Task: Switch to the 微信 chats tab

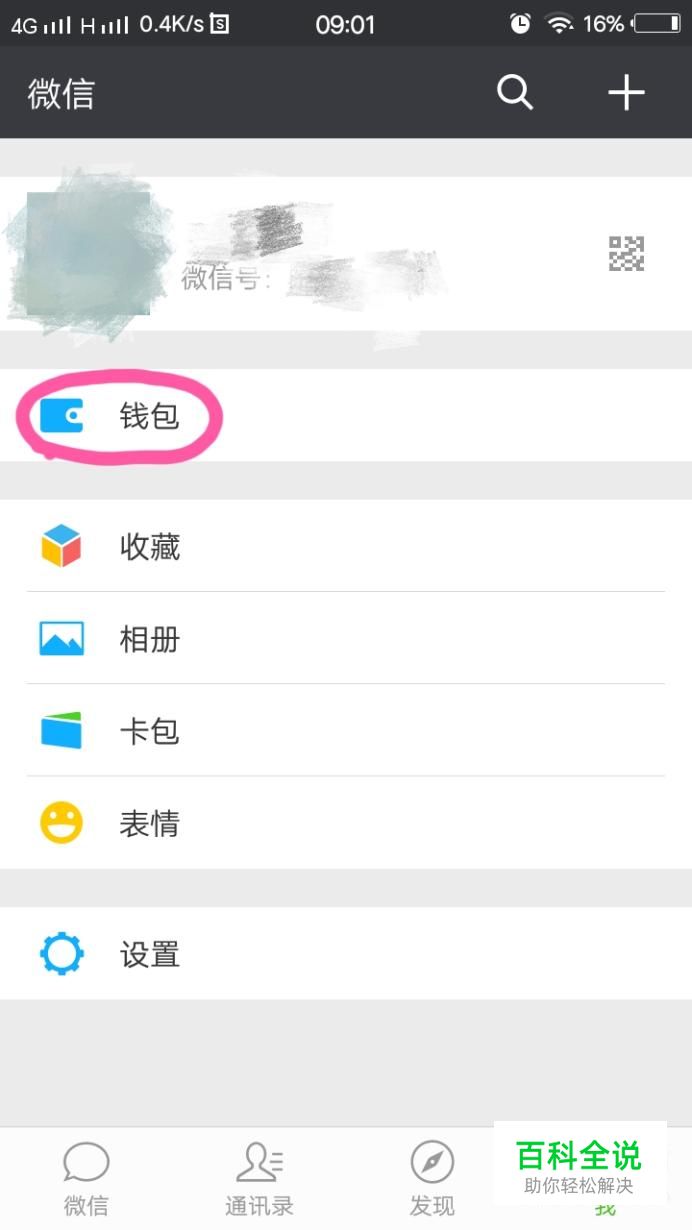Action: (86, 1179)
